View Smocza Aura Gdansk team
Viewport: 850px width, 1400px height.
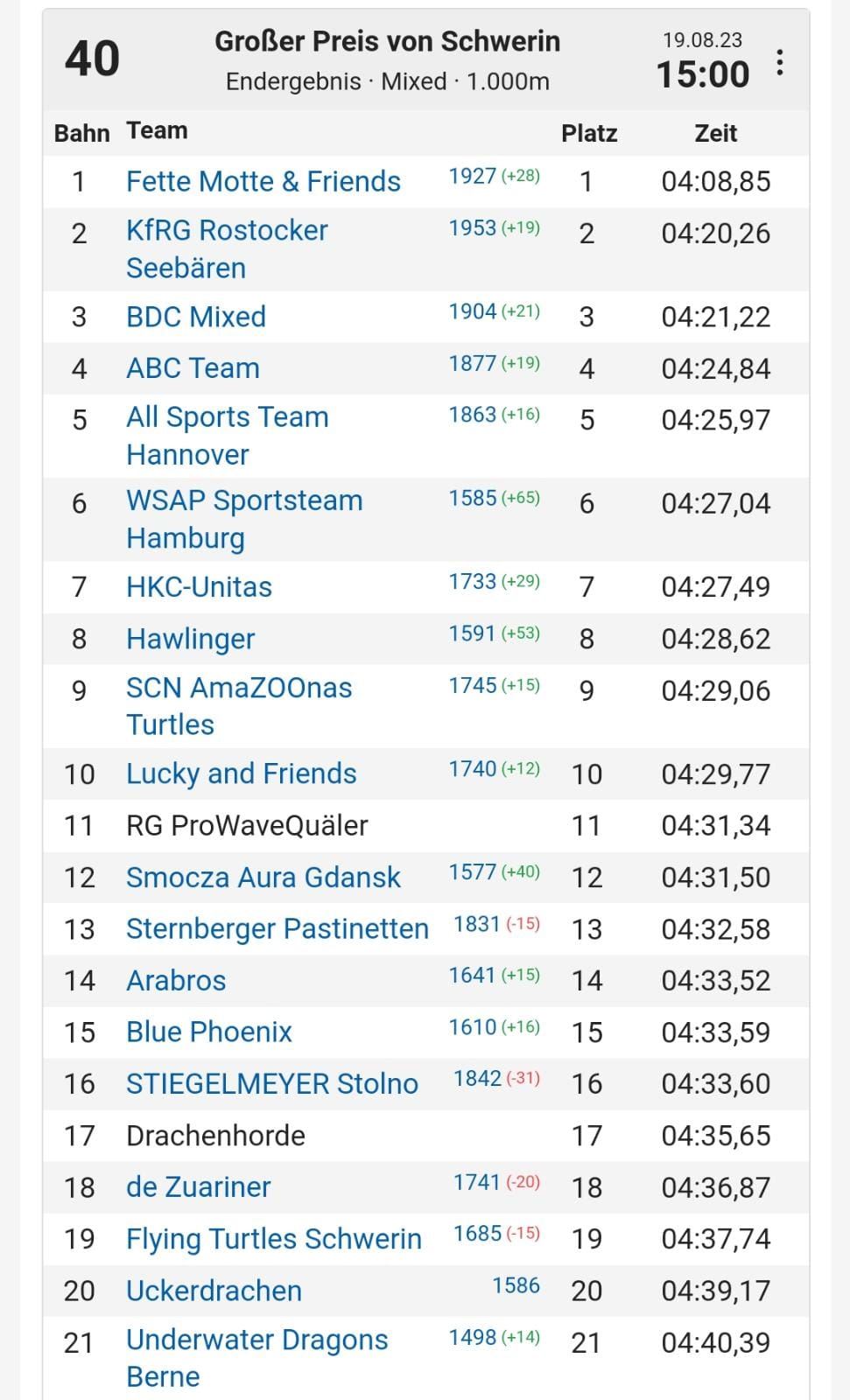click(263, 877)
